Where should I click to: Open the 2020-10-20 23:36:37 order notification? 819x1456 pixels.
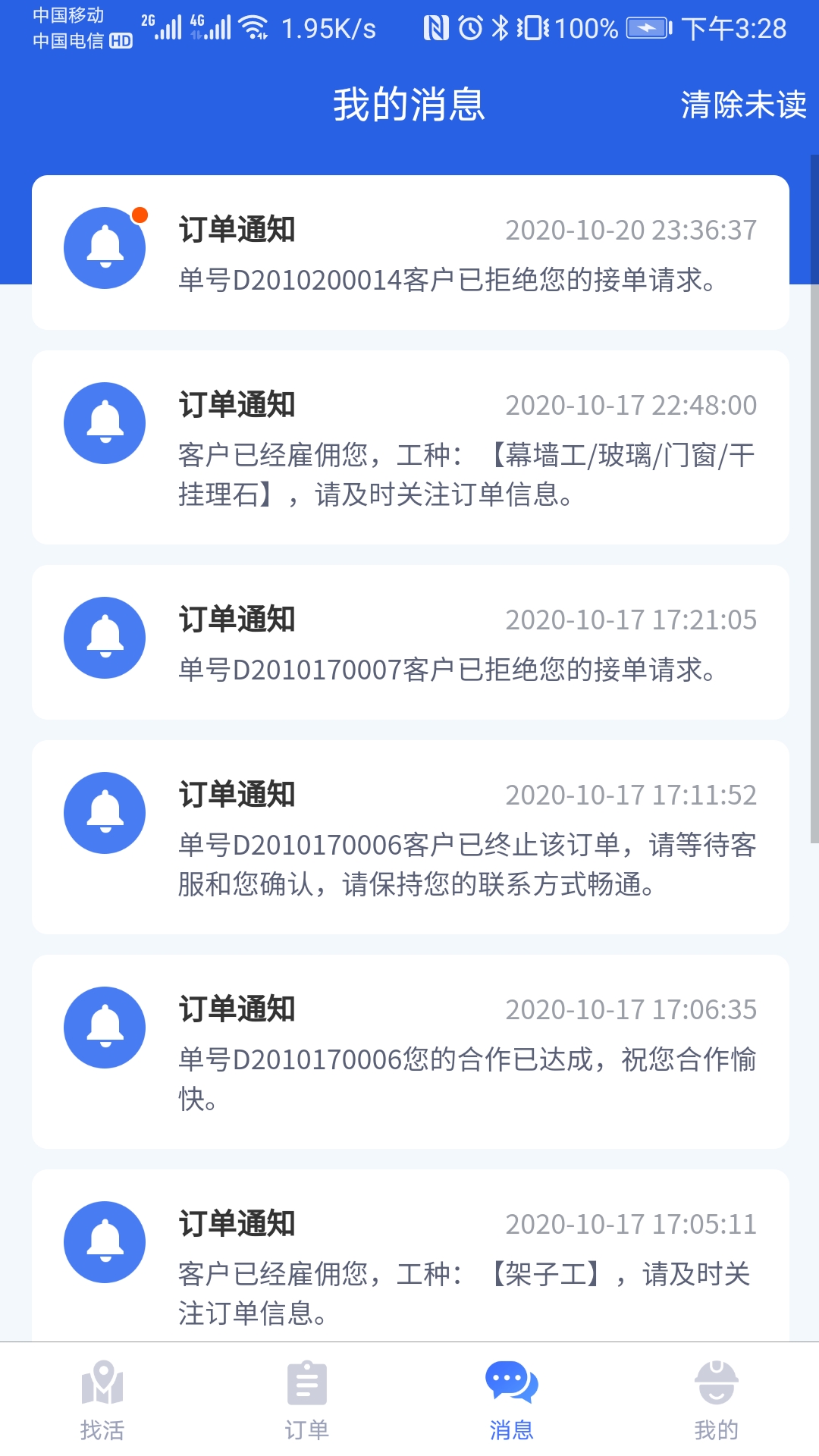(409, 254)
